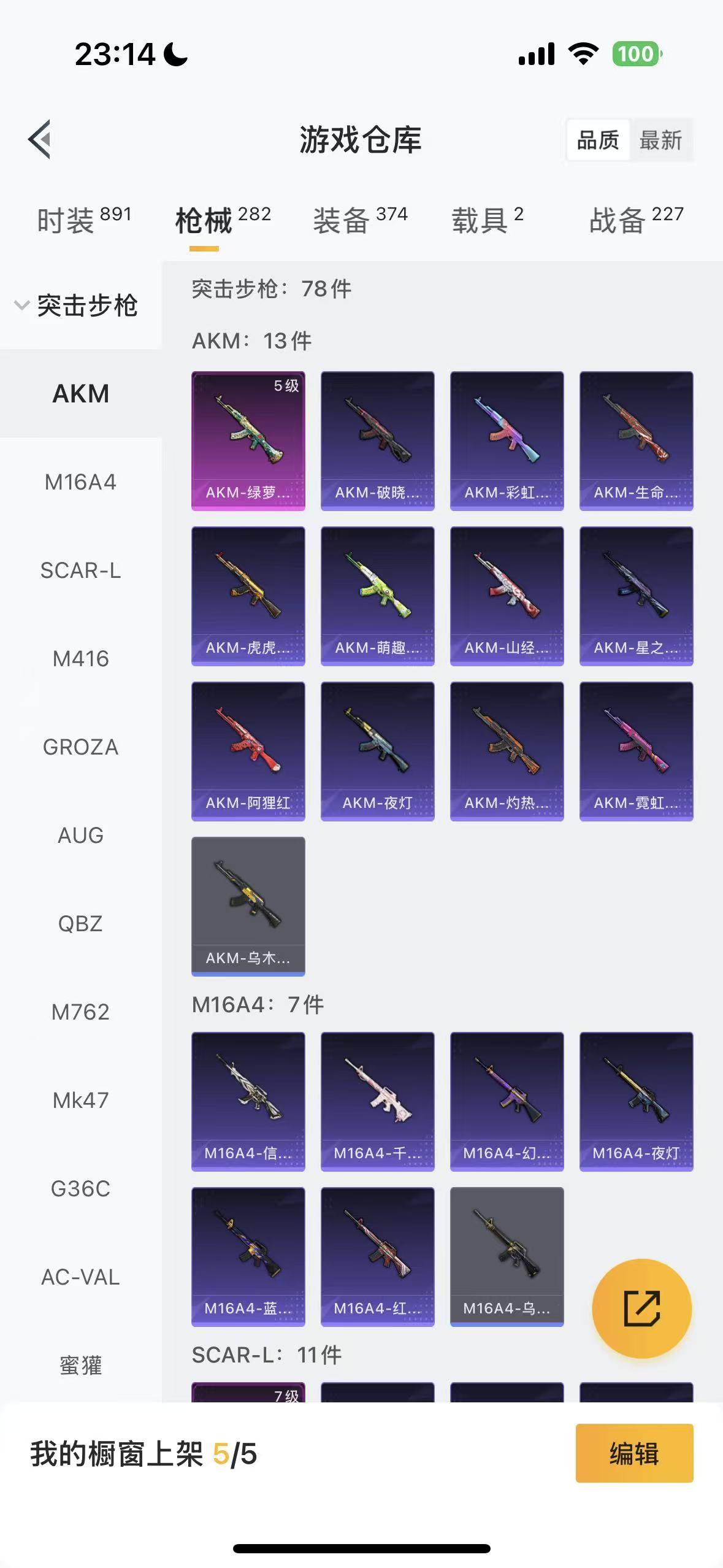The width and height of the screenshot is (723, 1568).
Task: Select SCAR-L in the side list
Action: 80,571
